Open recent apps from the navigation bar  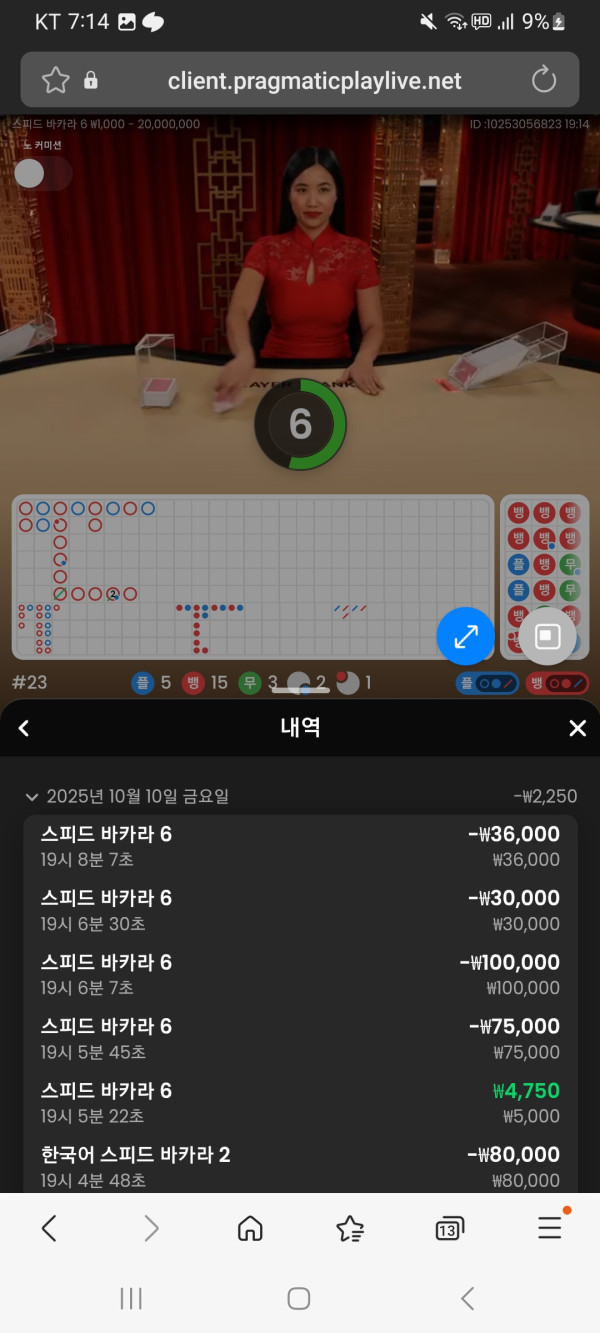pyautogui.click(x=131, y=1298)
